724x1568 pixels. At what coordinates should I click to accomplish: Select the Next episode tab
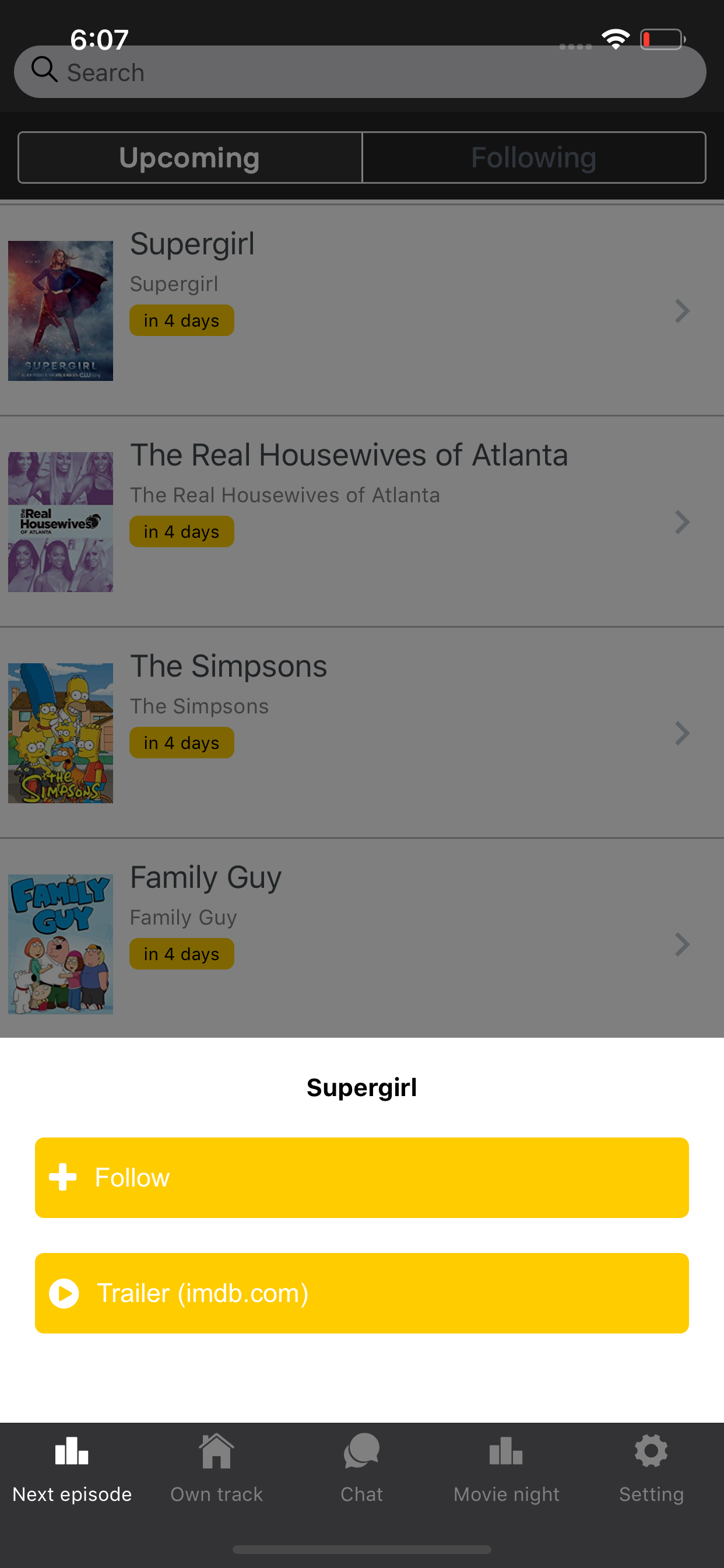click(72, 1468)
